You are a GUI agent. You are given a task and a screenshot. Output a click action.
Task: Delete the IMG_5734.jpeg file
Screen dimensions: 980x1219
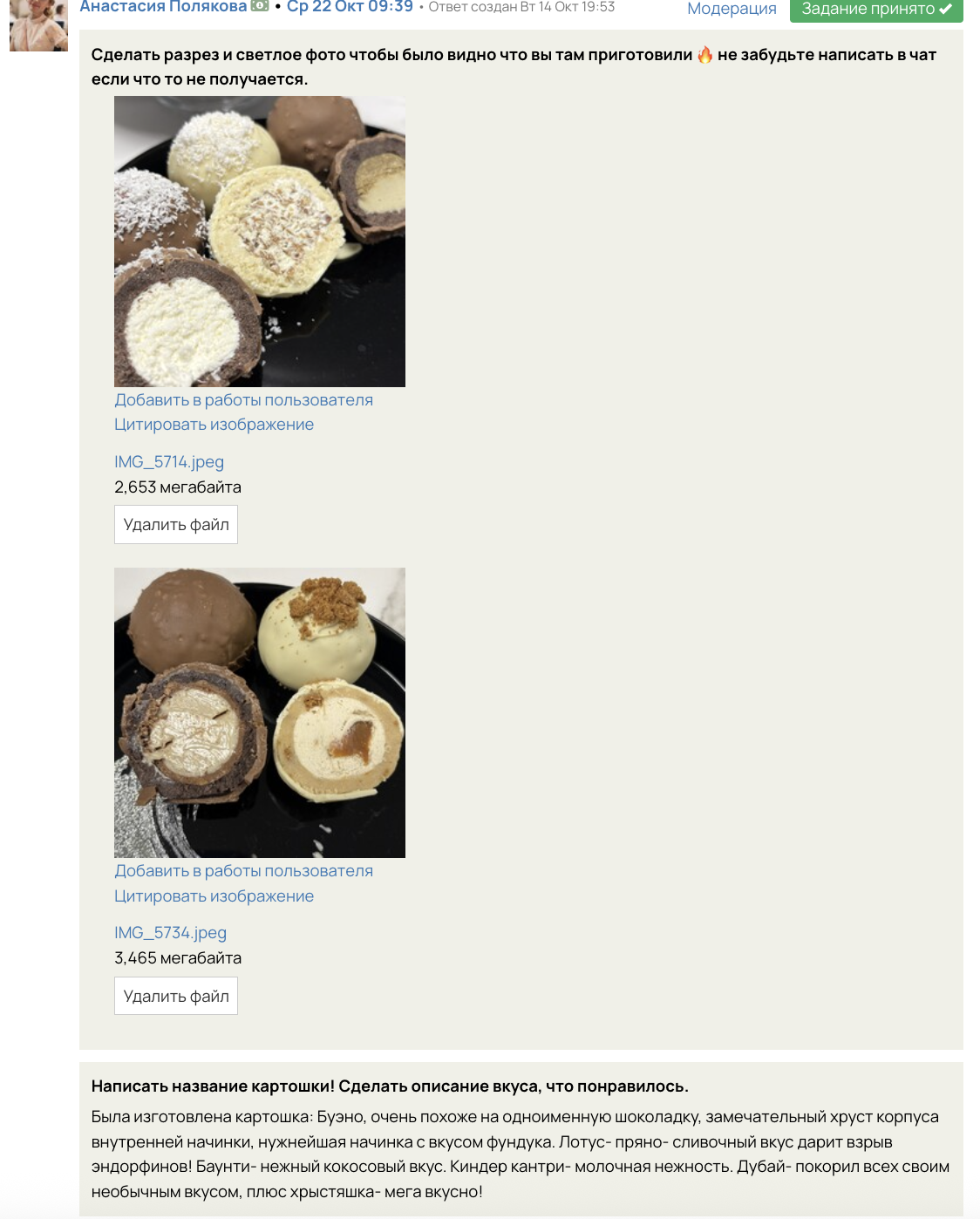click(176, 997)
